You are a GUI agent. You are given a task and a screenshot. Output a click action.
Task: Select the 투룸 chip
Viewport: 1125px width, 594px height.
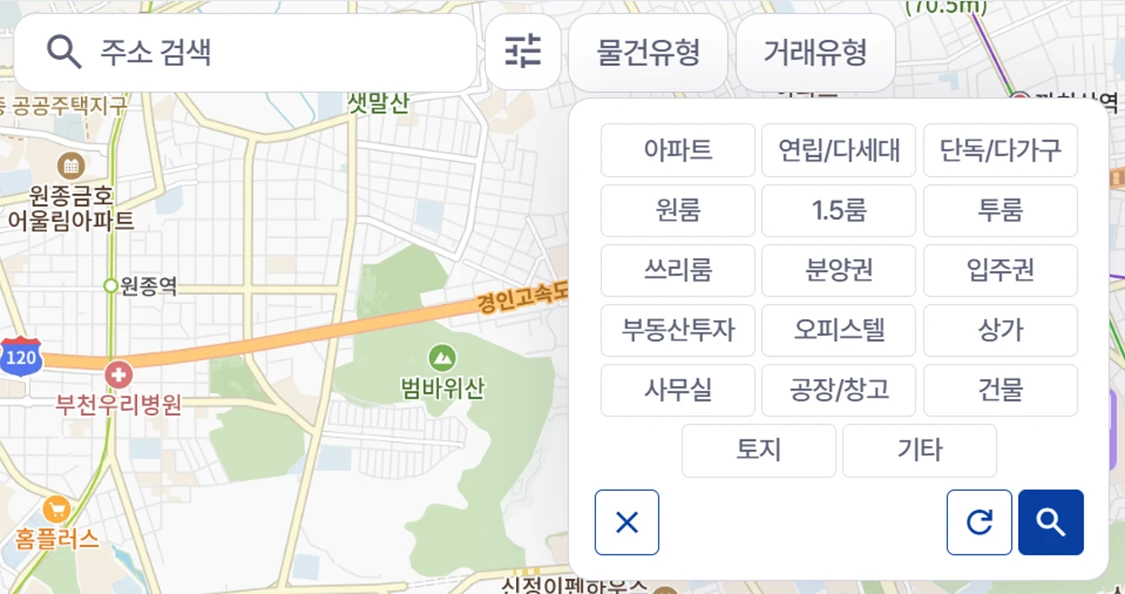click(x=1000, y=210)
